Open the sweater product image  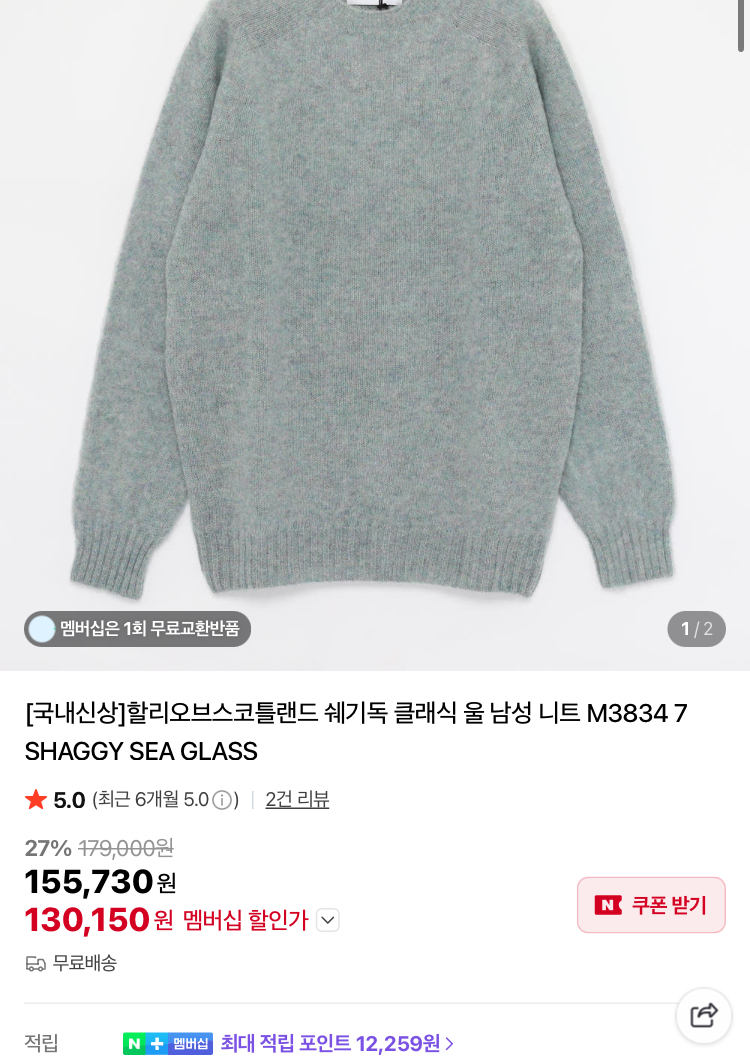coord(375,300)
